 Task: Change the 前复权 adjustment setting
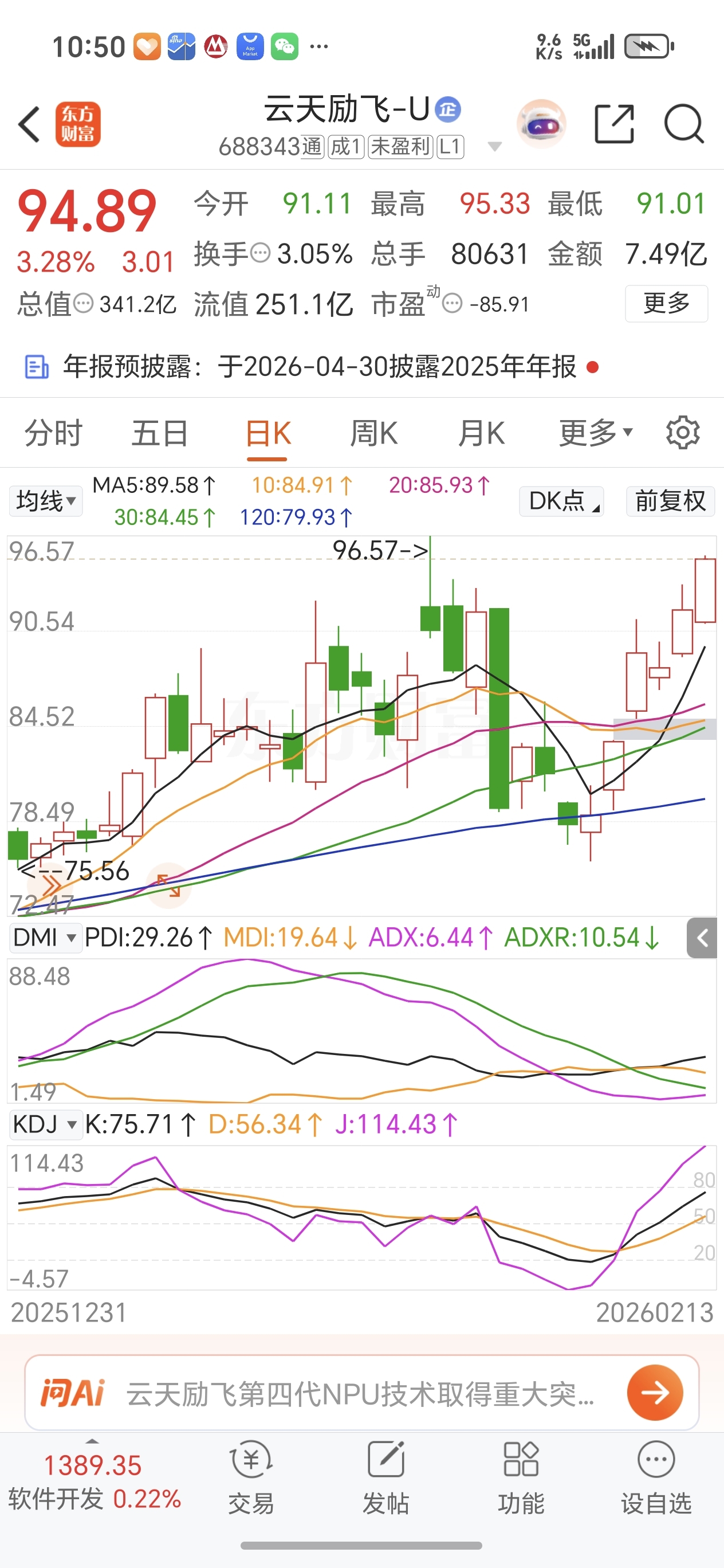[x=670, y=501]
